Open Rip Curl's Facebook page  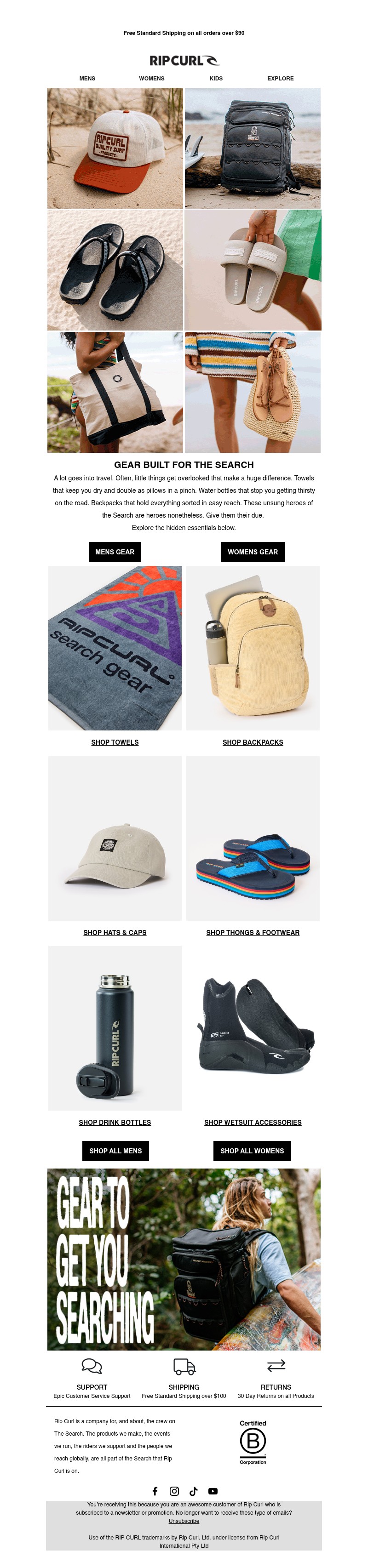[155, 1491]
